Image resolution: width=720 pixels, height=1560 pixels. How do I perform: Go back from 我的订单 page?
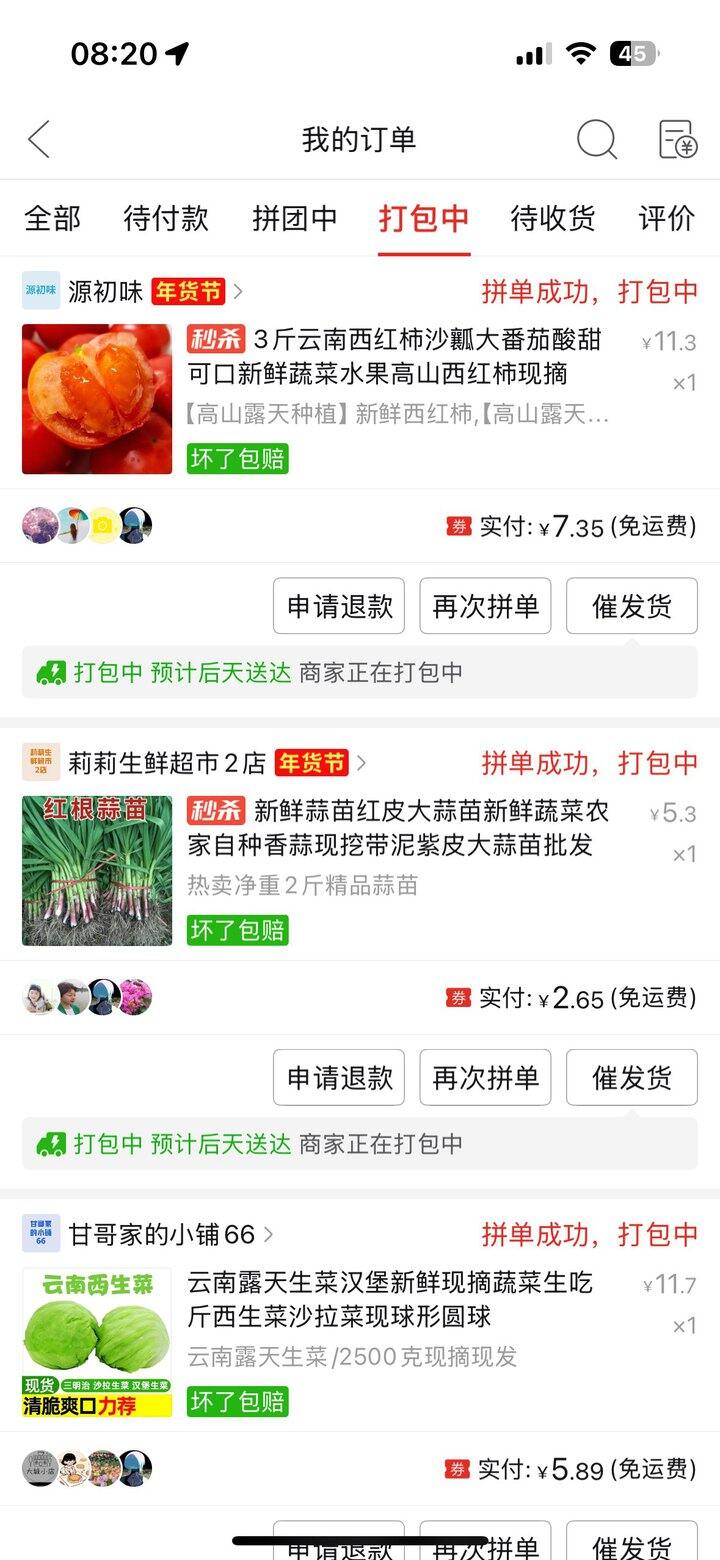[x=39, y=140]
